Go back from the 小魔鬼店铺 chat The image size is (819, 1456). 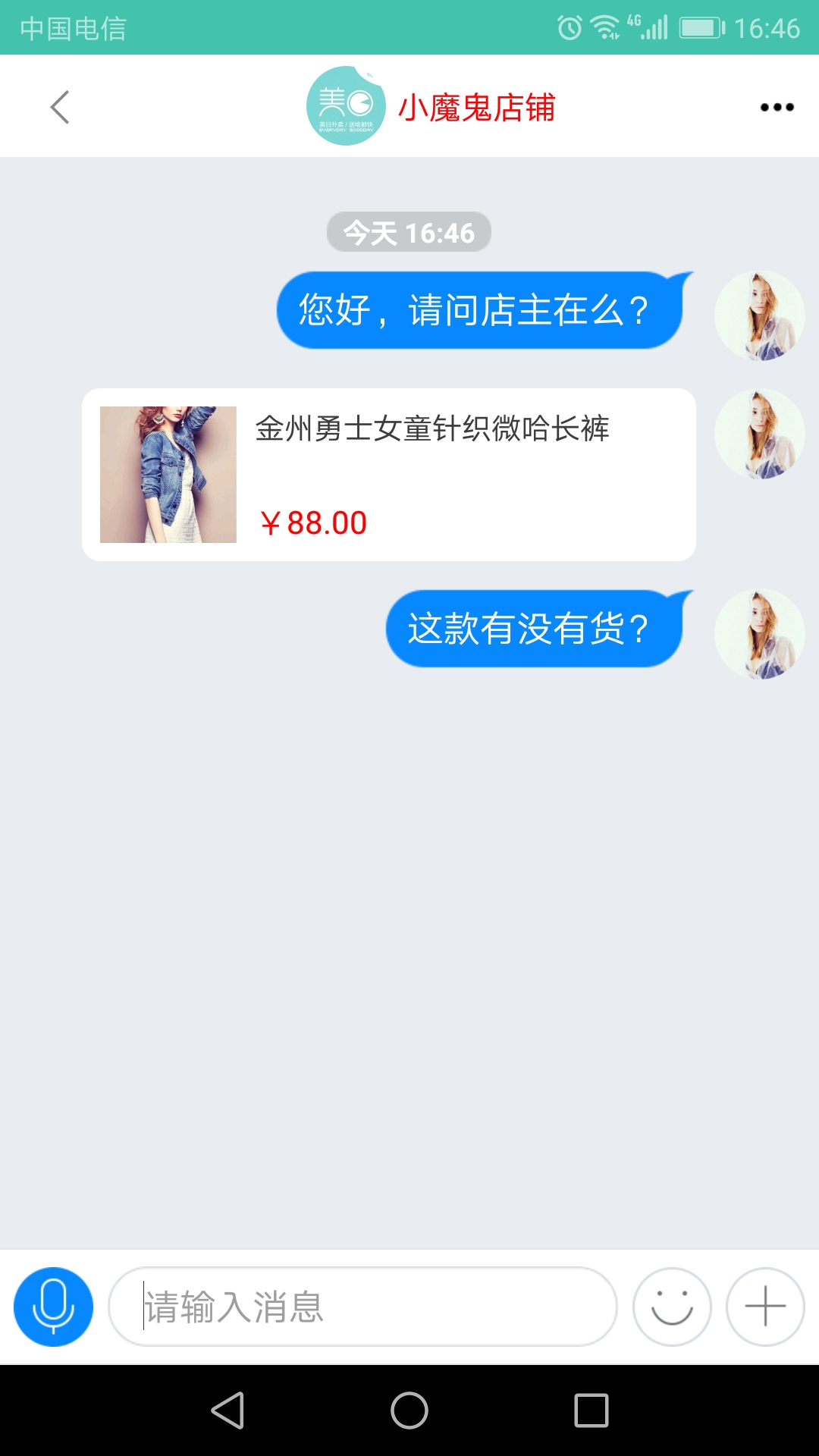coord(60,107)
